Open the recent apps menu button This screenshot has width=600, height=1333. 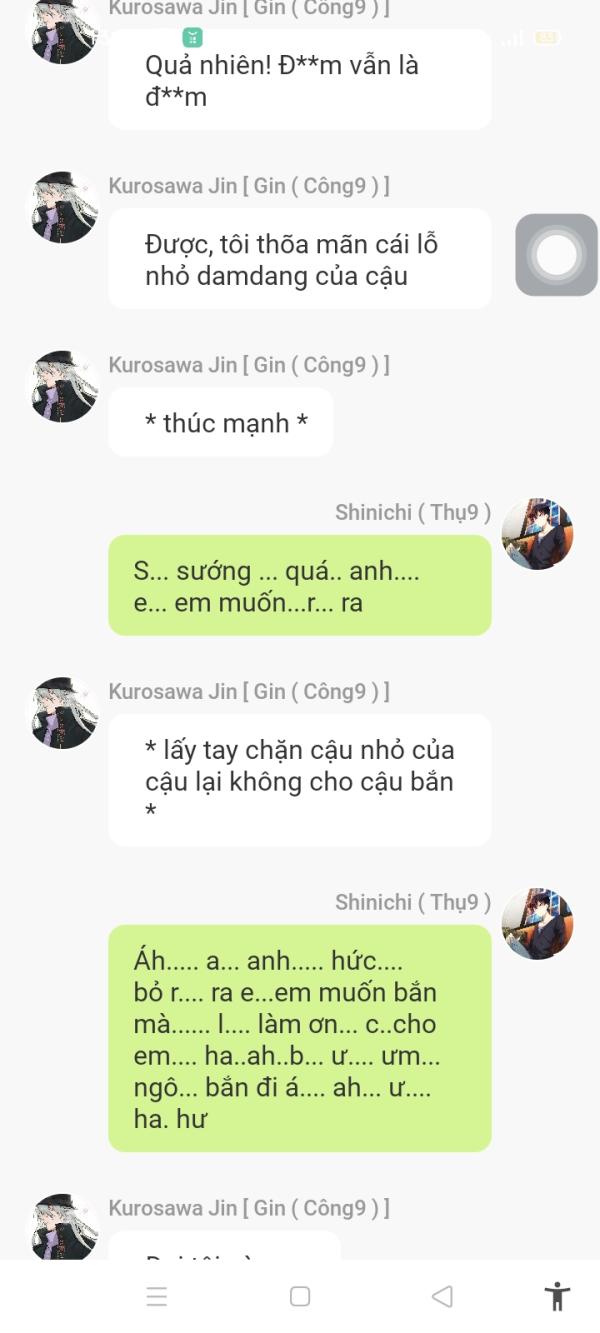click(157, 1297)
